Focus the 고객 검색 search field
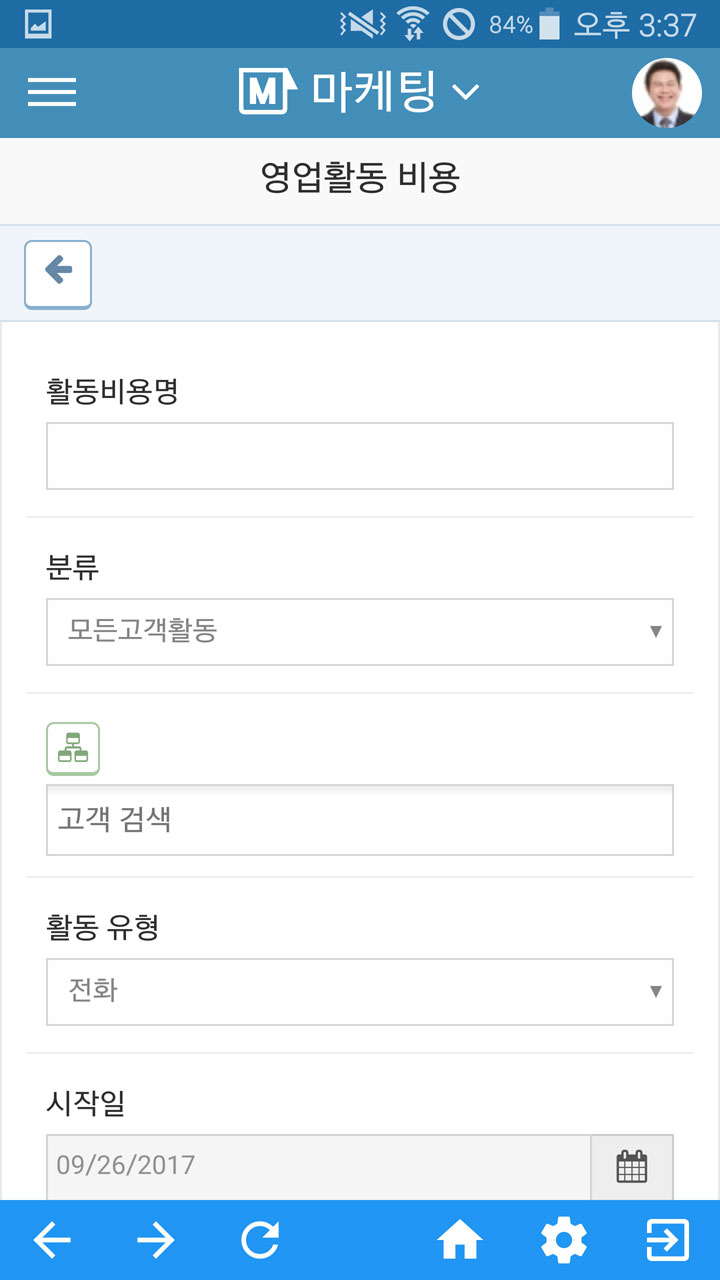Viewport: 720px width, 1280px height. tap(360, 820)
